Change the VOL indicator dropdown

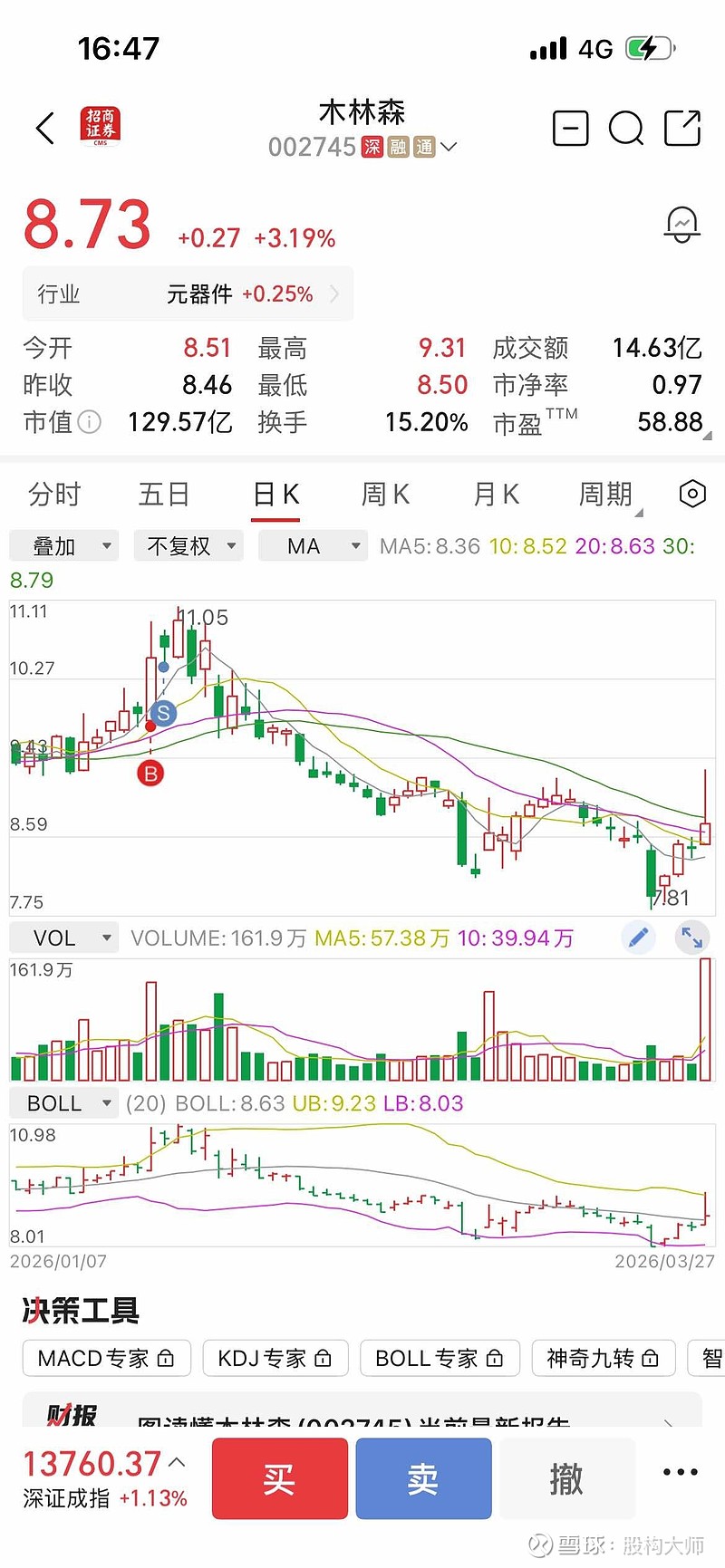click(x=63, y=938)
